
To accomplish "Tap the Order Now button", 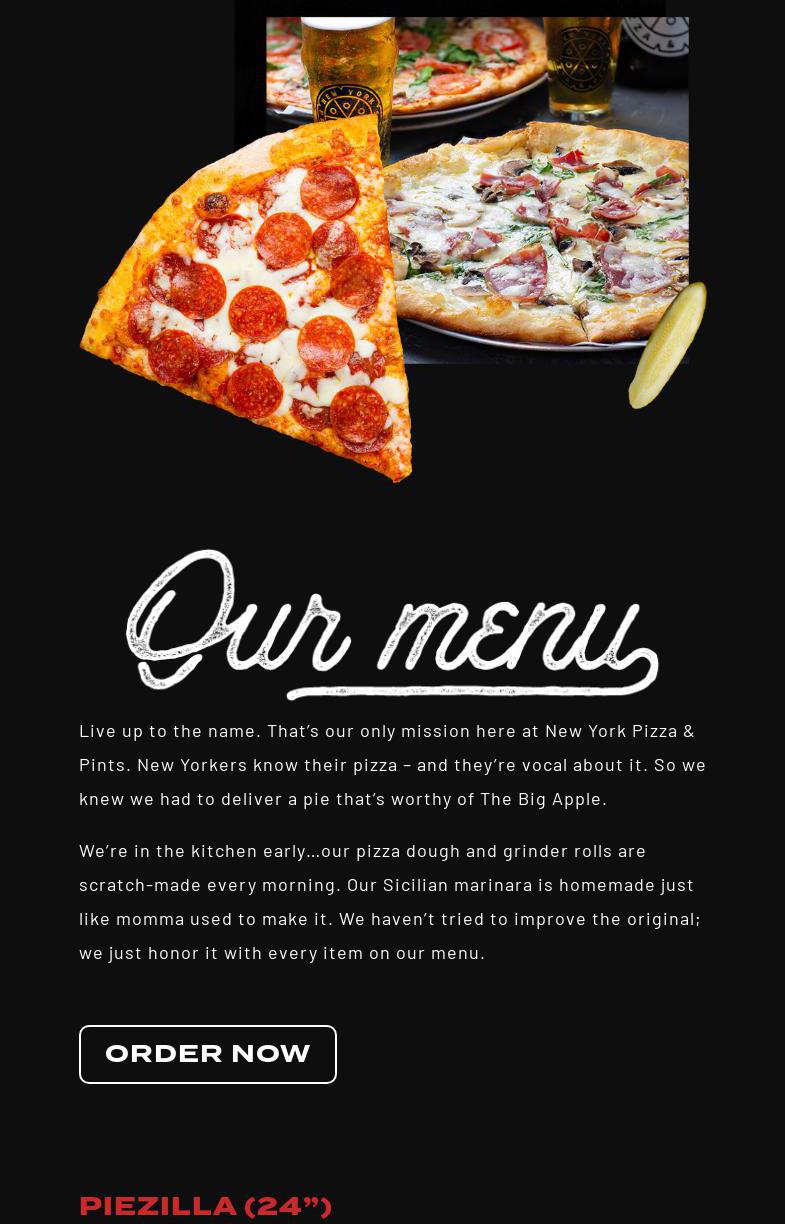I will point(208,1054).
